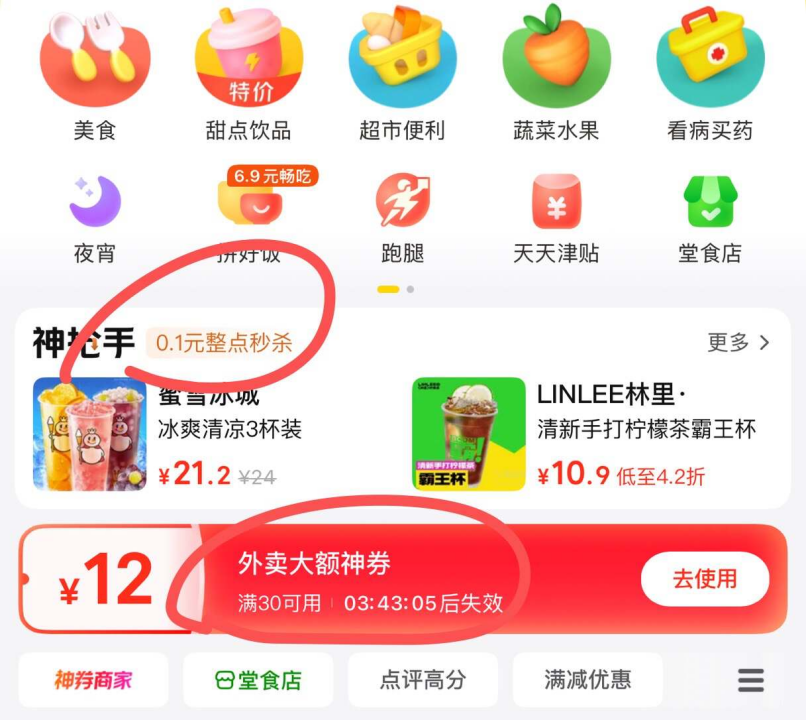Select the 满减优惠 discount filter

pos(587,680)
